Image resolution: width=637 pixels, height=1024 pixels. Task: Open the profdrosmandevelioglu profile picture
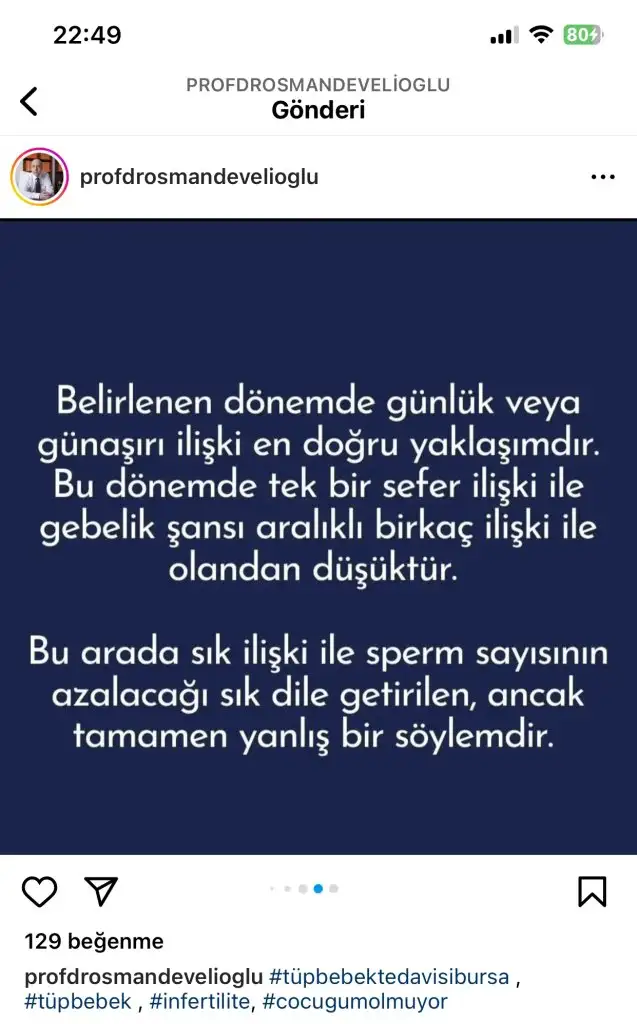[39, 177]
